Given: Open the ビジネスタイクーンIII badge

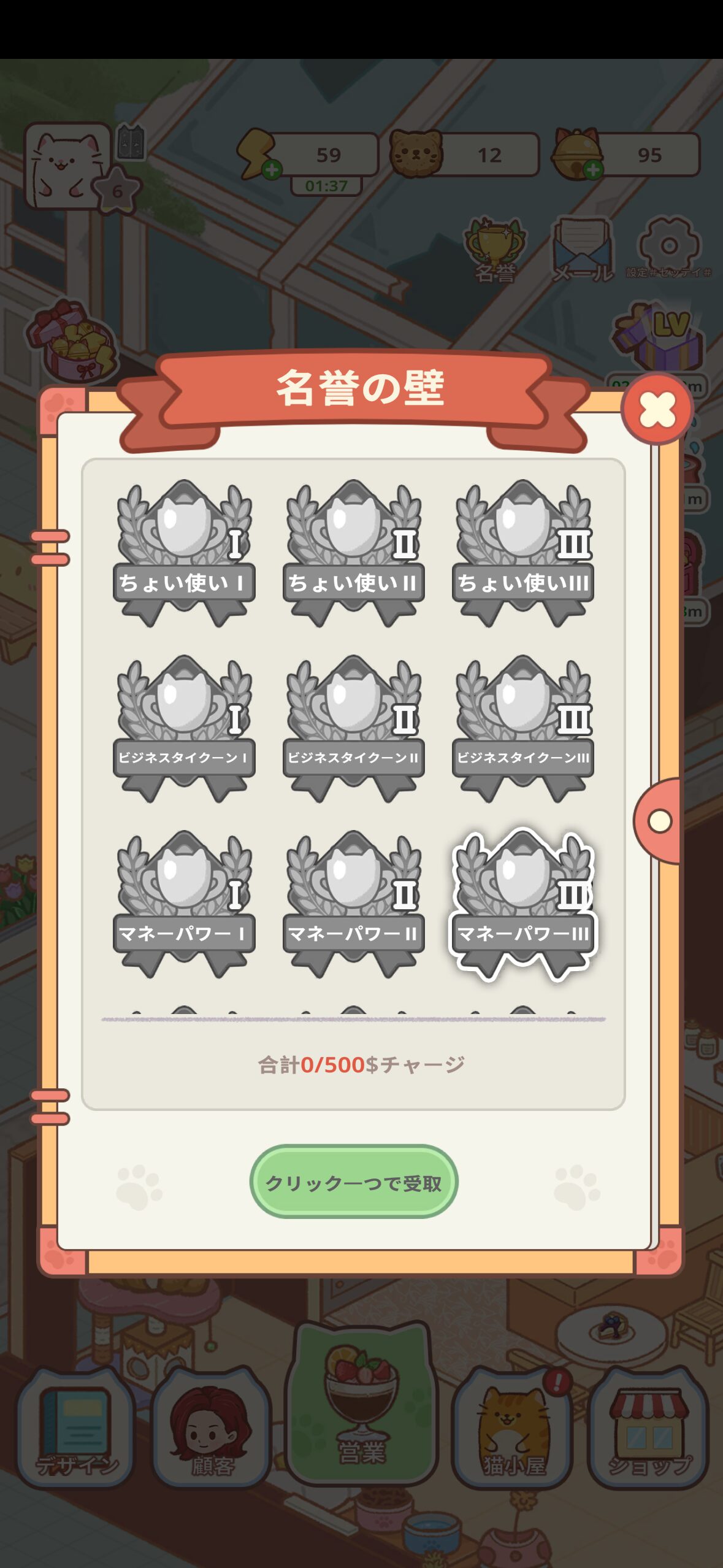Looking at the screenshot, I should 522,728.
